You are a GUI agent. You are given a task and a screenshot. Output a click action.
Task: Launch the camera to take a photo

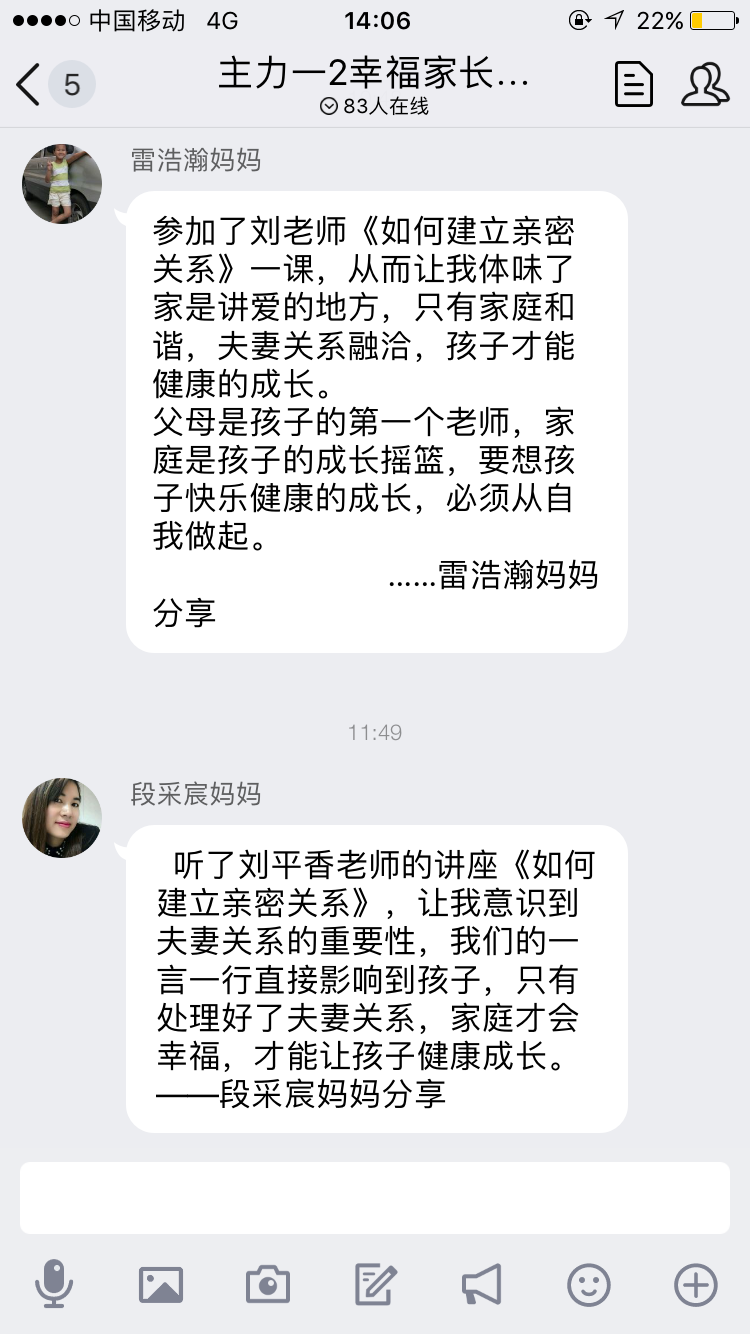(x=268, y=1284)
